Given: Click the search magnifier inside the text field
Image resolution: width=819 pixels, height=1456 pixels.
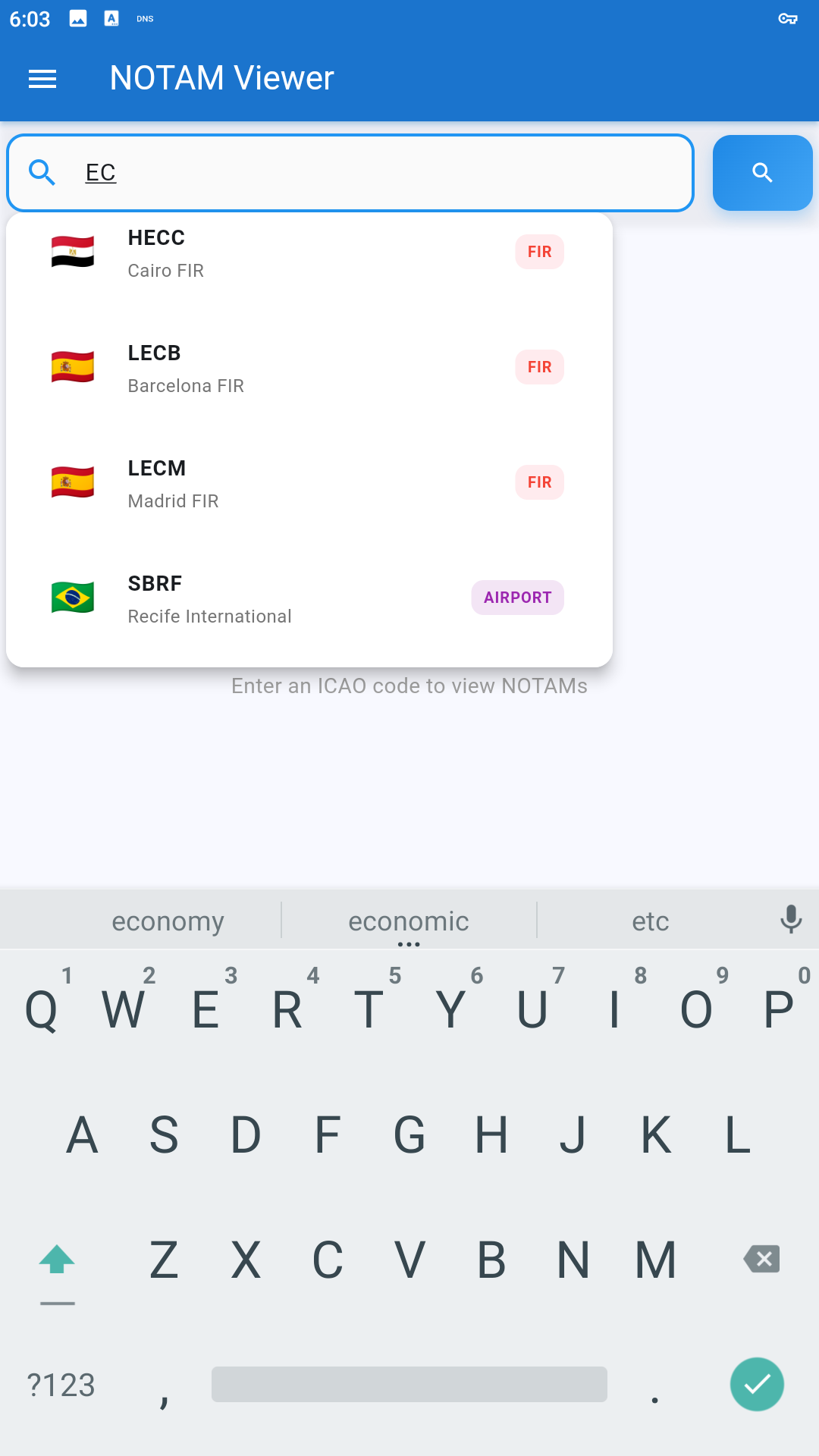Looking at the screenshot, I should pyautogui.click(x=42, y=172).
